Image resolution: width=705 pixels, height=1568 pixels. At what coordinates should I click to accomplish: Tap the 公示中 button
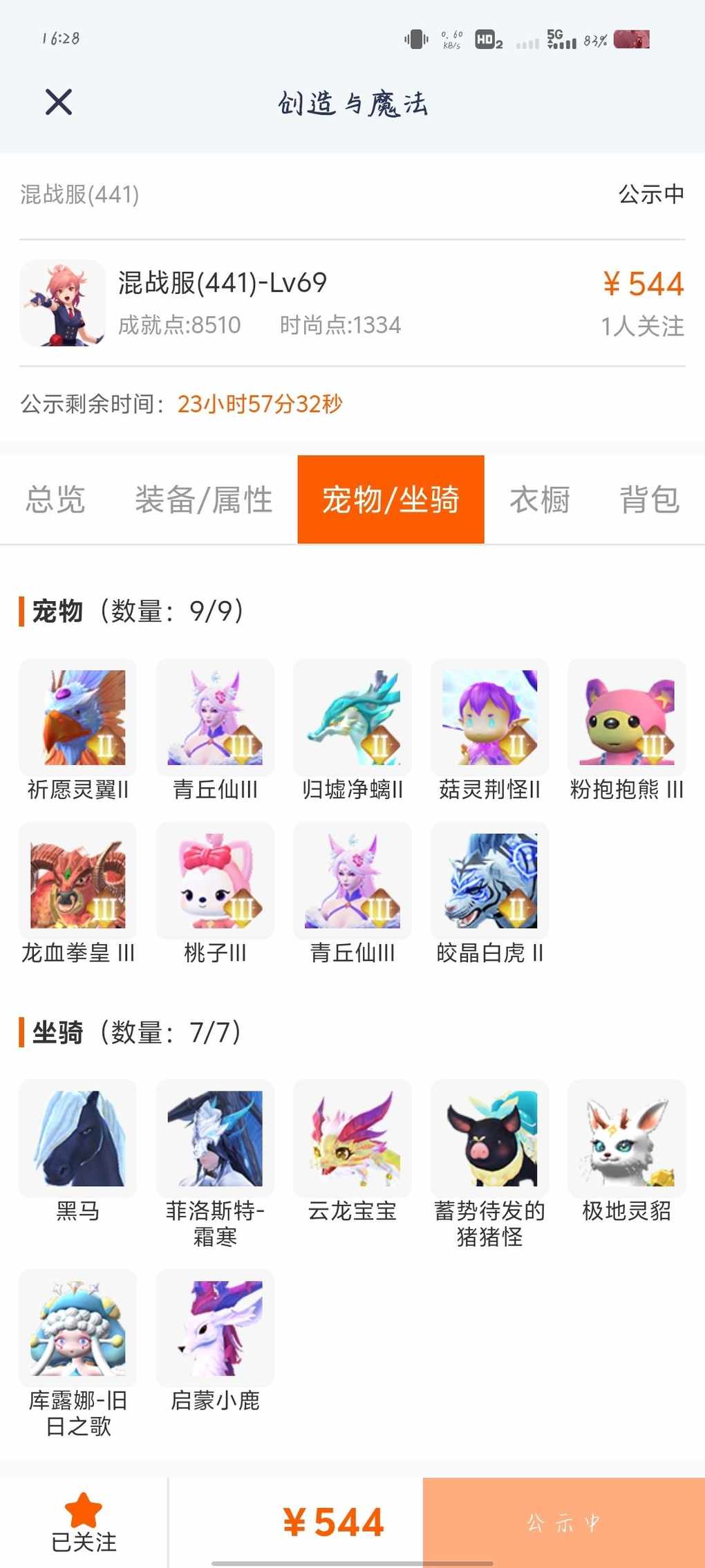(564, 1522)
